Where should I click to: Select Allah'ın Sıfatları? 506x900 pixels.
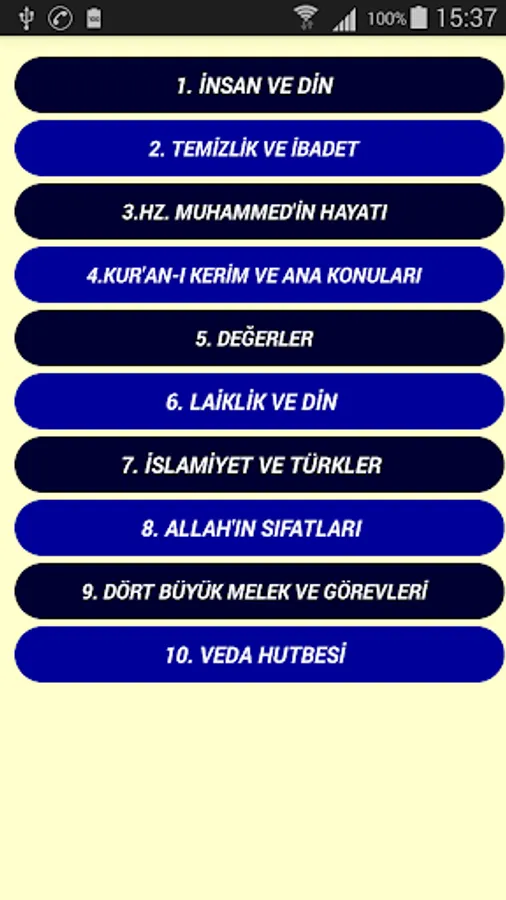click(x=259, y=528)
